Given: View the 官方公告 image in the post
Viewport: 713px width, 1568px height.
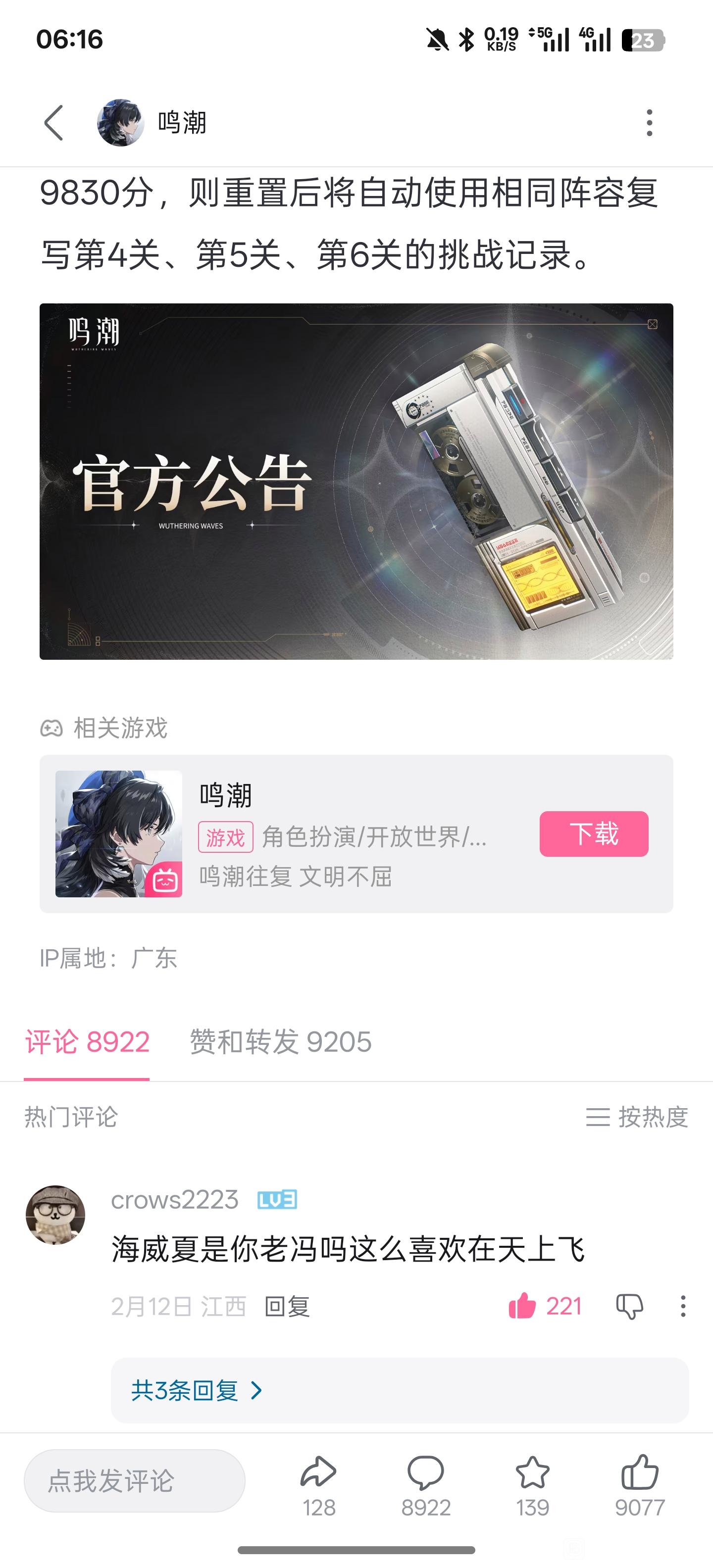Looking at the screenshot, I should point(356,481).
